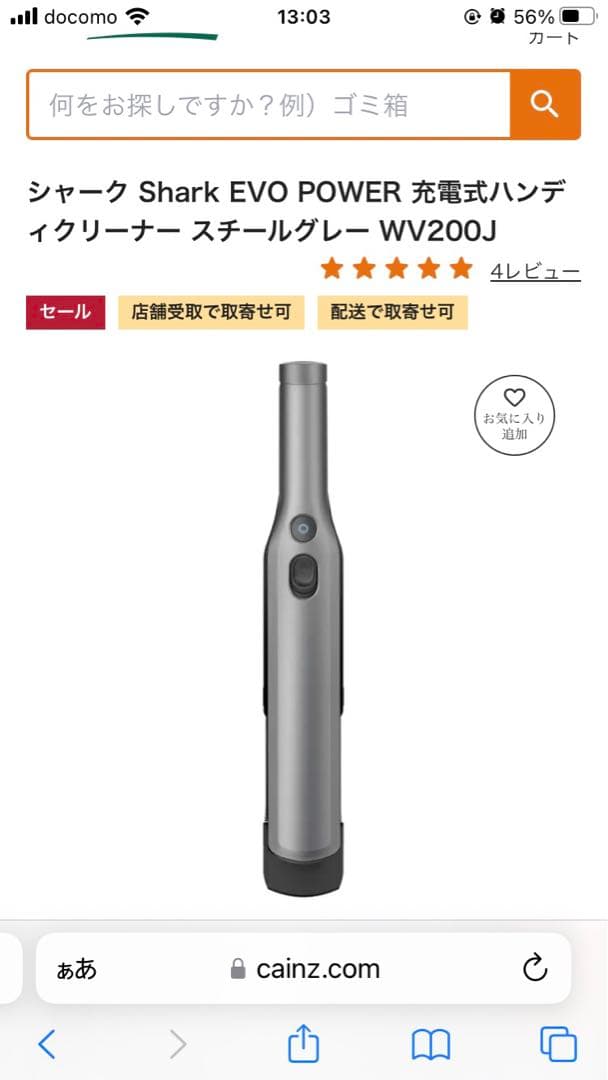The image size is (608, 1080).
Task: Open Safari bookmarks
Action: coord(431,1045)
